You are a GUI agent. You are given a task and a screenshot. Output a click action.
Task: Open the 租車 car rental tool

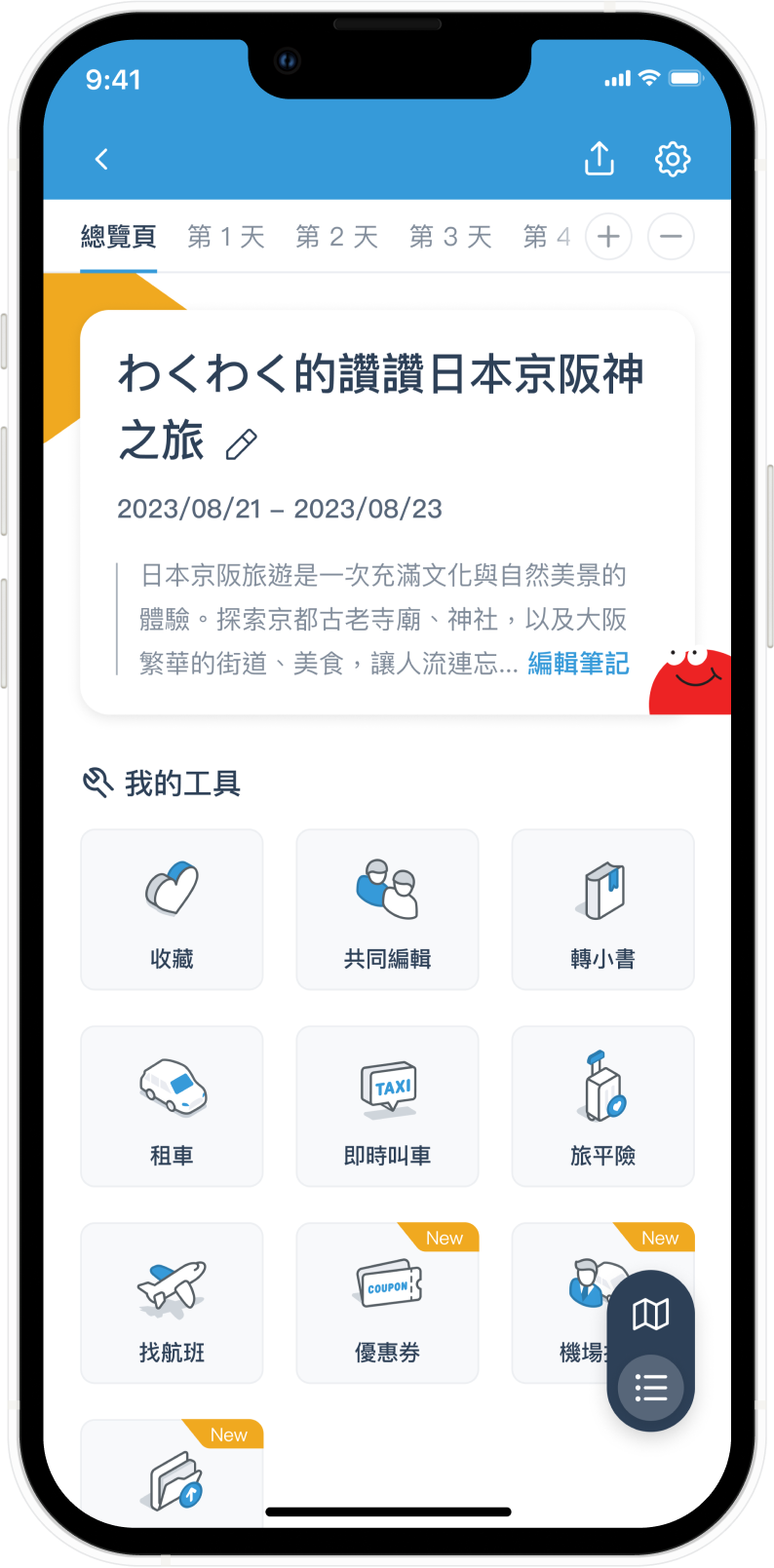coord(172,1106)
